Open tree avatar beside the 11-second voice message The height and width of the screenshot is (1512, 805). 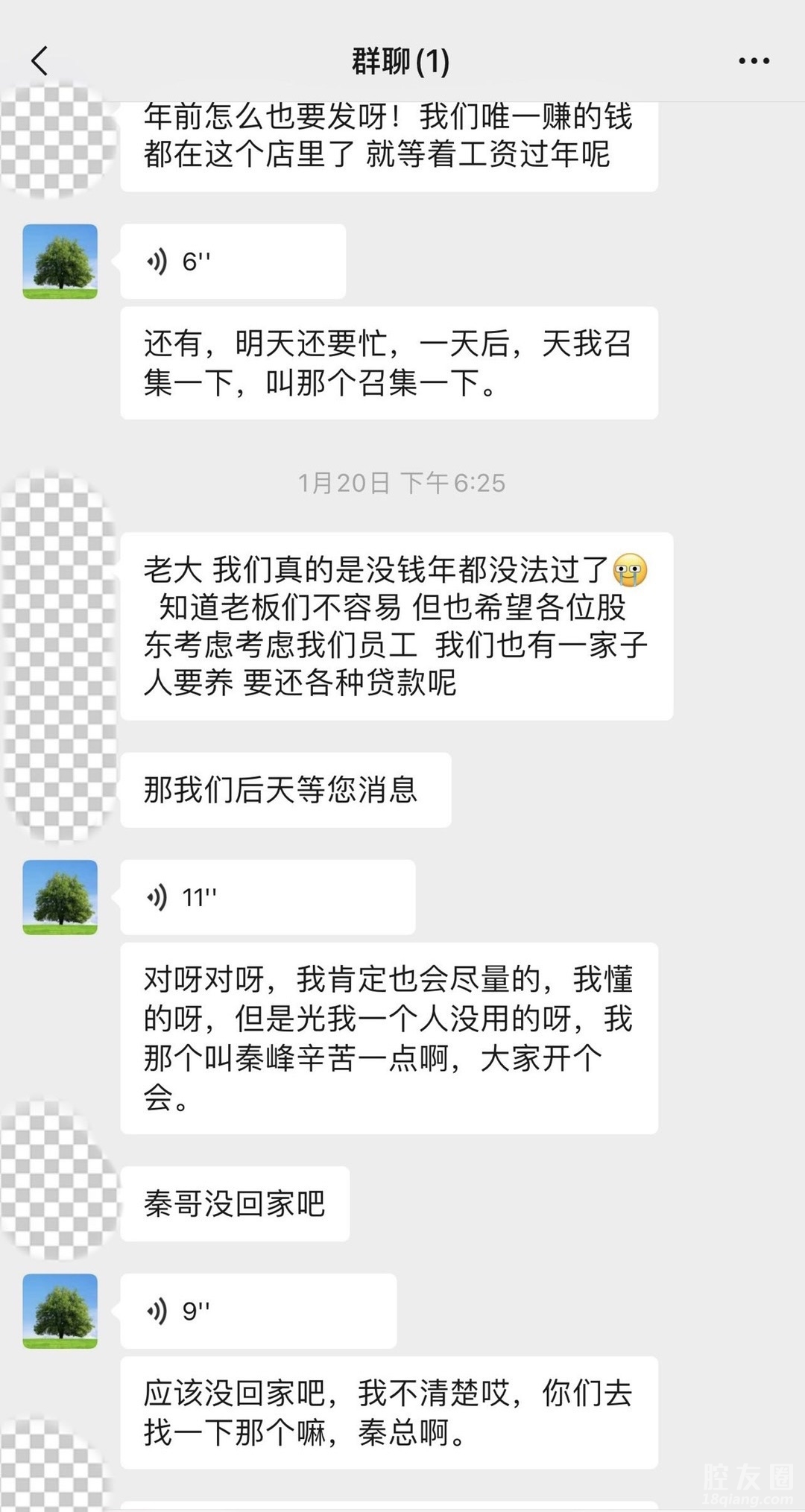(60, 897)
